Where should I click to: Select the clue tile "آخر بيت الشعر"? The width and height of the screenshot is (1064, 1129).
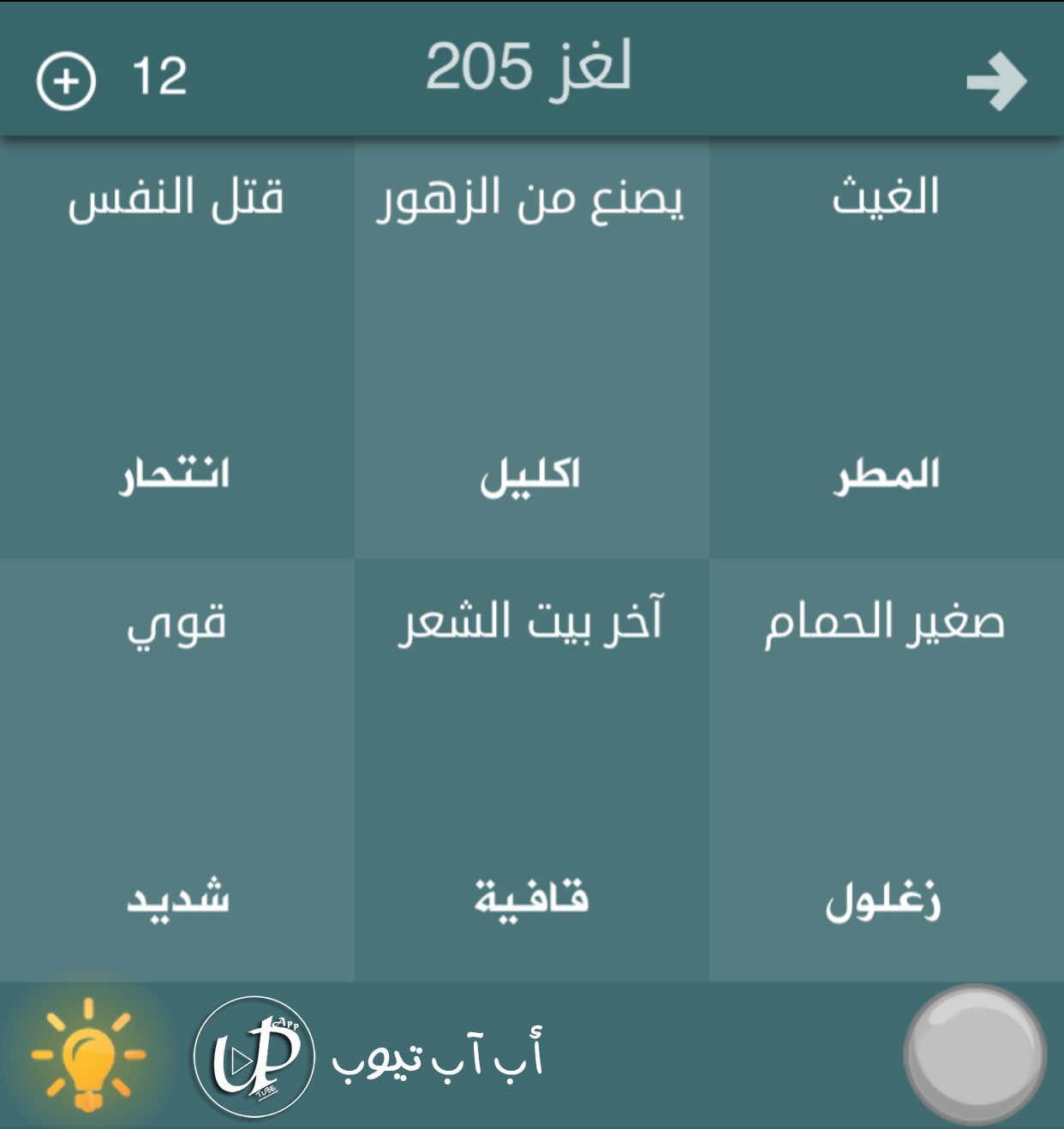[531, 769]
